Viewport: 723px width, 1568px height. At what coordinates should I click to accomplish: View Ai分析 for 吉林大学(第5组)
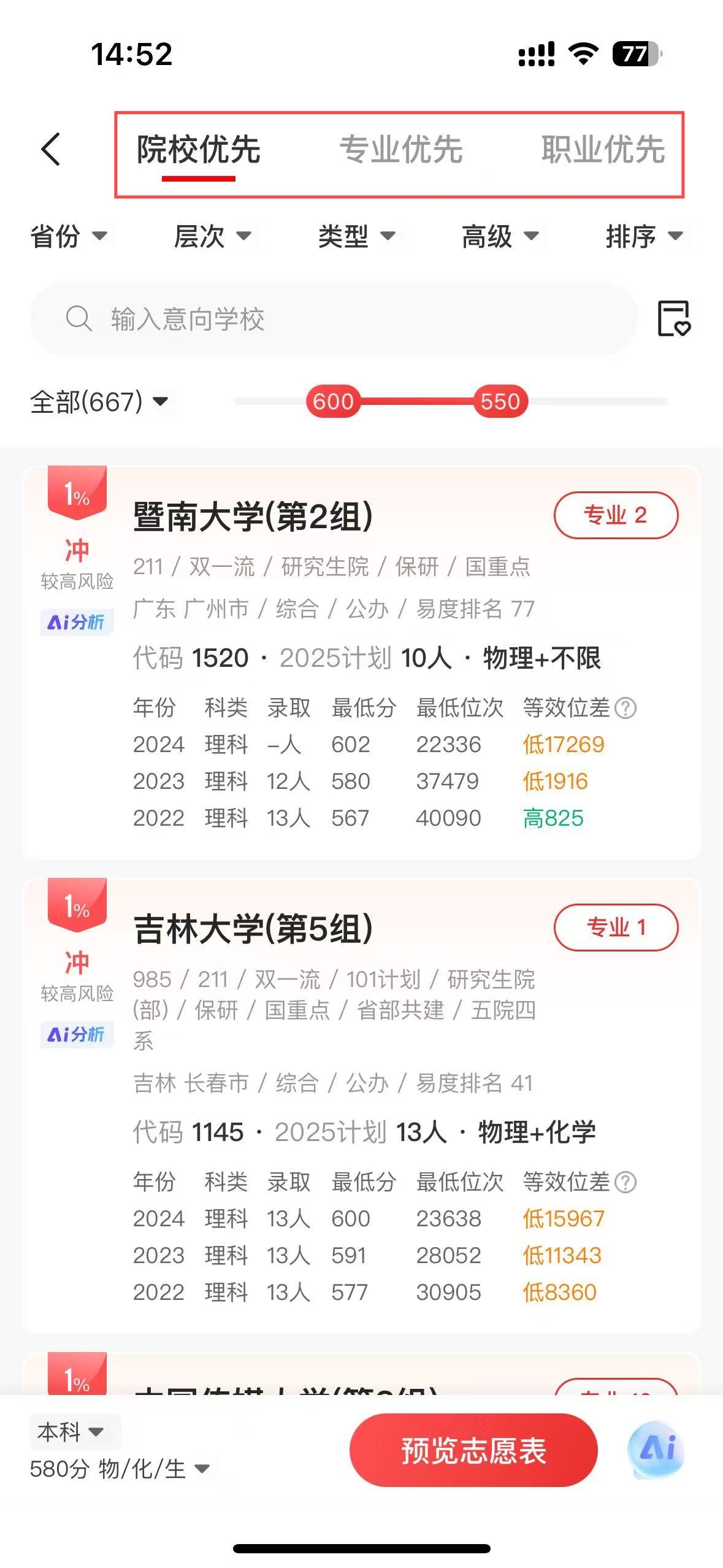point(77,1035)
